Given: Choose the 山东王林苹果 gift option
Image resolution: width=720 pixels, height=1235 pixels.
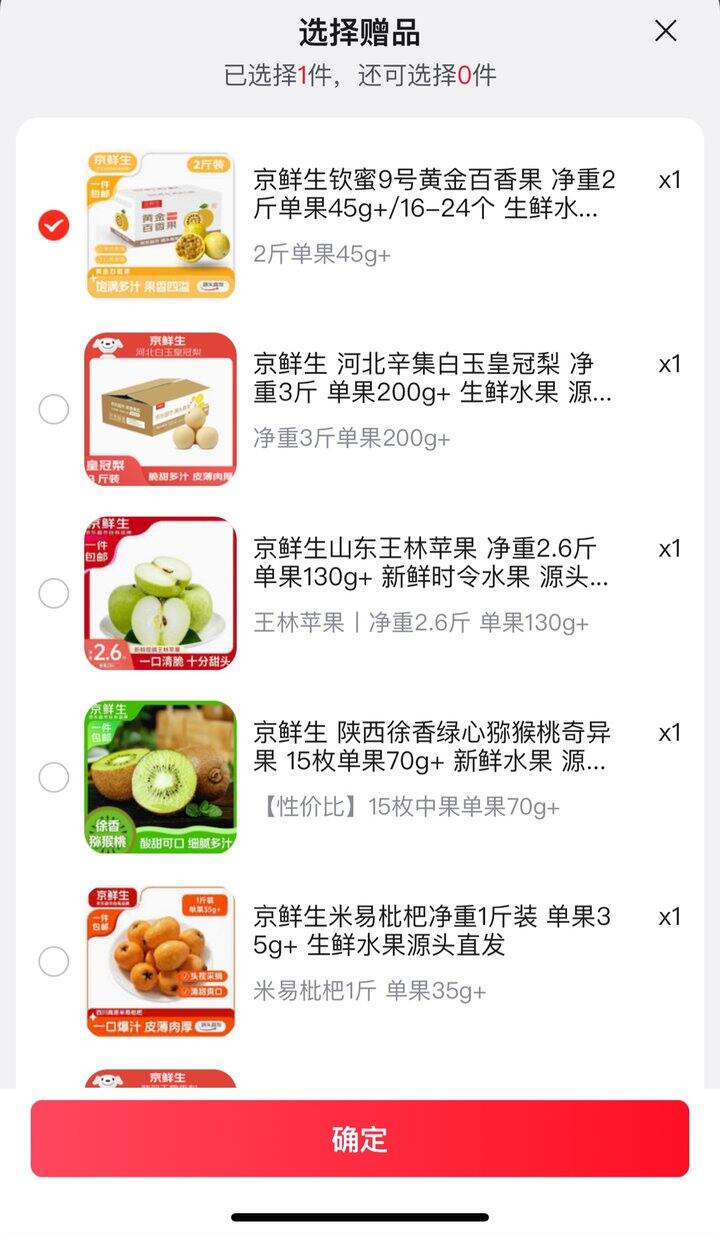Looking at the screenshot, I should [x=54, y=593].
